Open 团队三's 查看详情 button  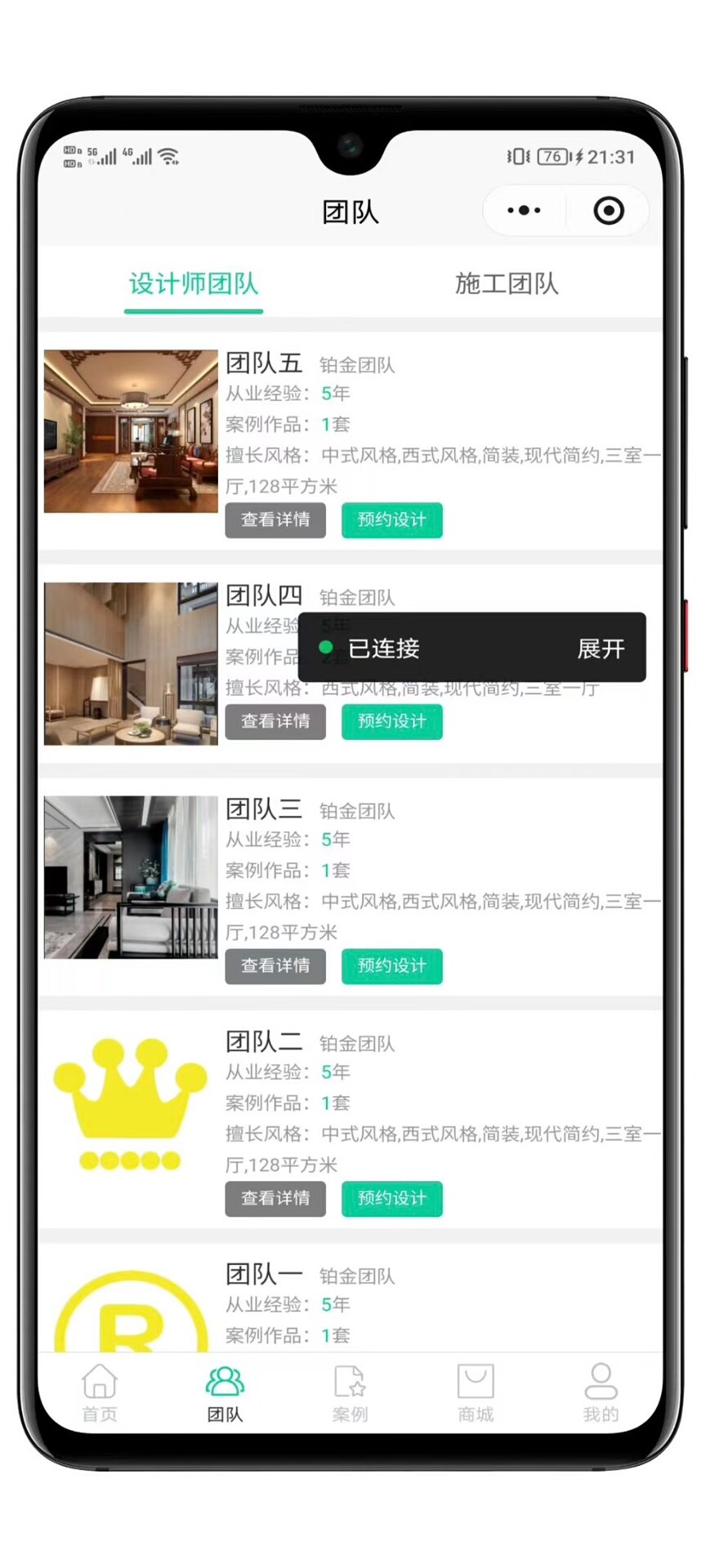[275, 966]
